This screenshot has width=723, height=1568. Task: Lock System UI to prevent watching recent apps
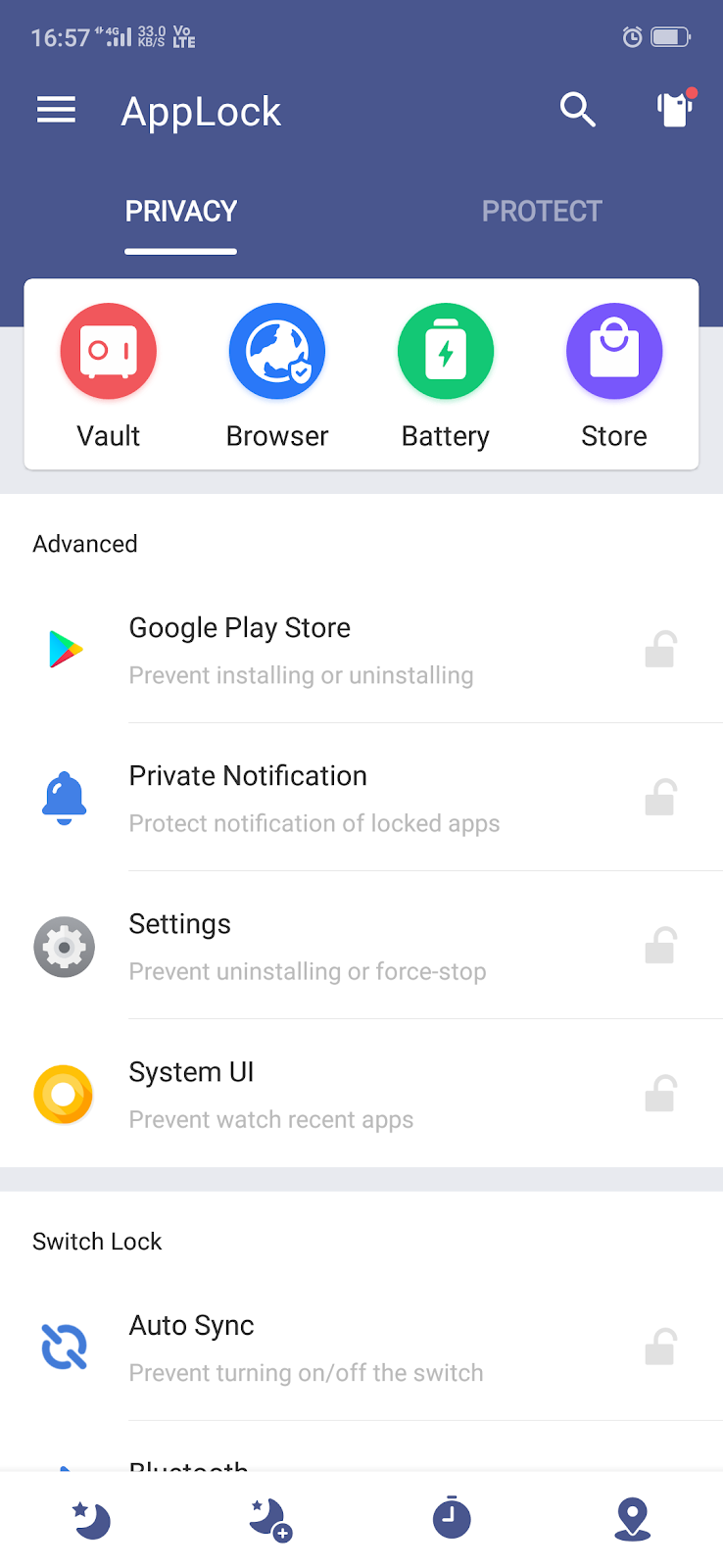[x=660, y=1093]
